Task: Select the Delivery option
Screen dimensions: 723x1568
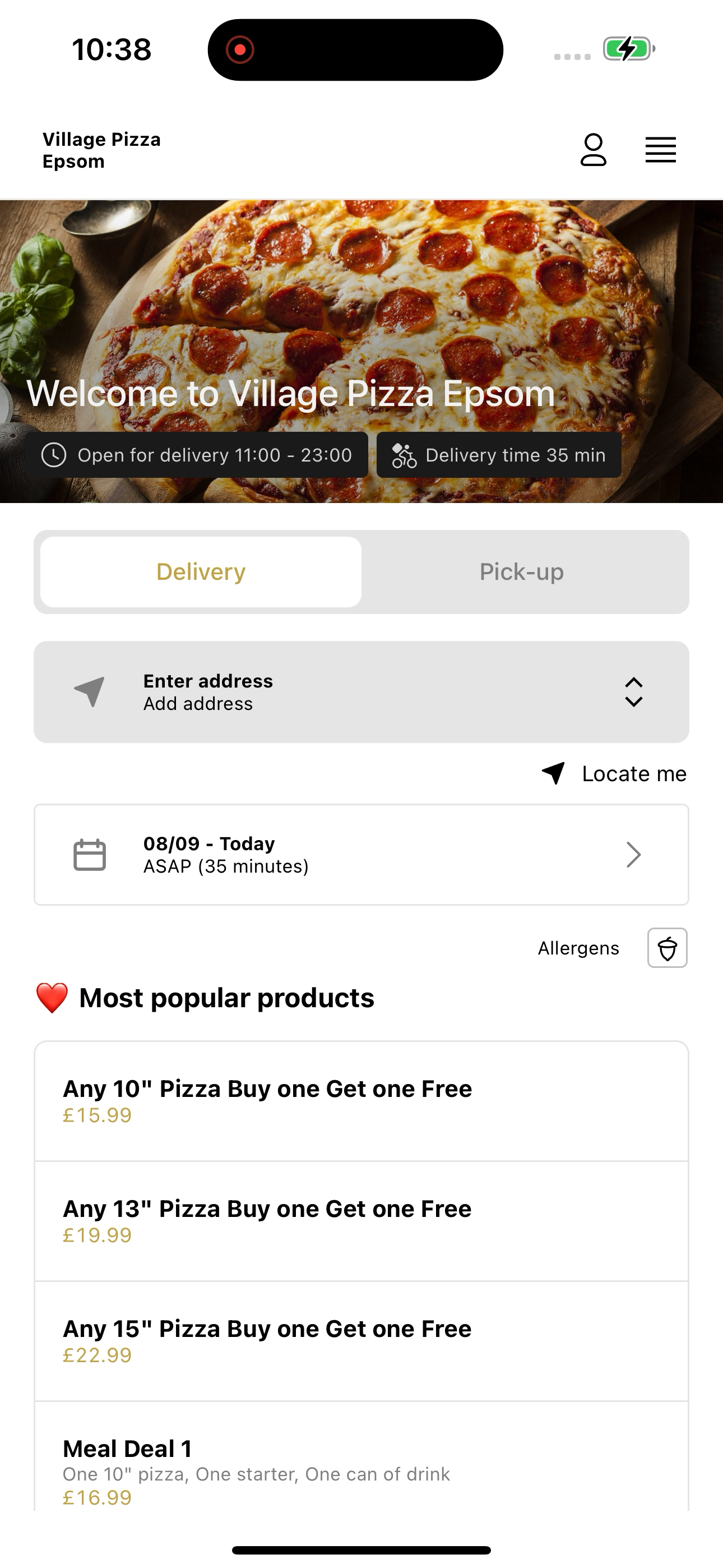Action: pyautogui.click(x=201, y=571)
